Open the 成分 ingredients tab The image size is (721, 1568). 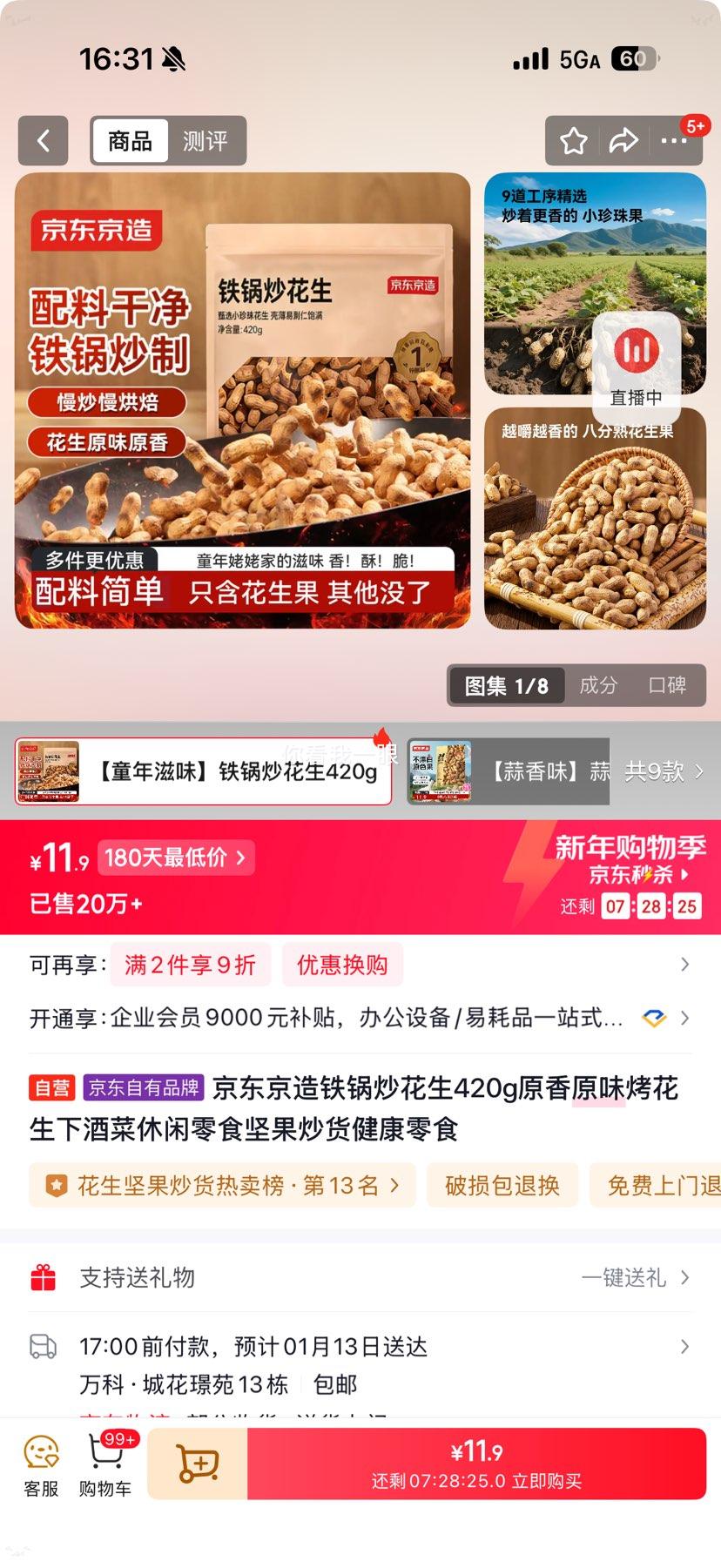click(x=598, y=686)
